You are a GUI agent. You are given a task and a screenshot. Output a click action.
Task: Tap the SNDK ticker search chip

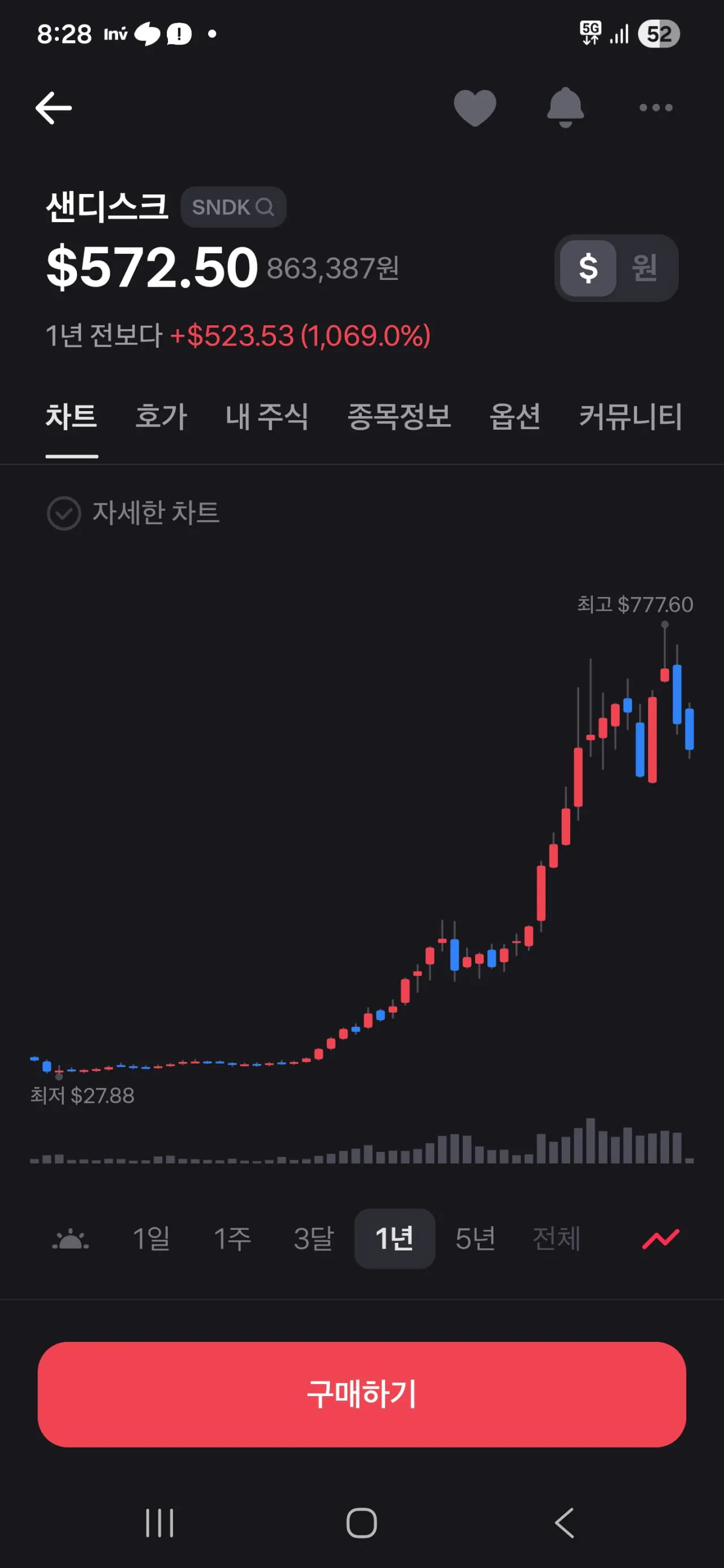click(x=232, y=208)
